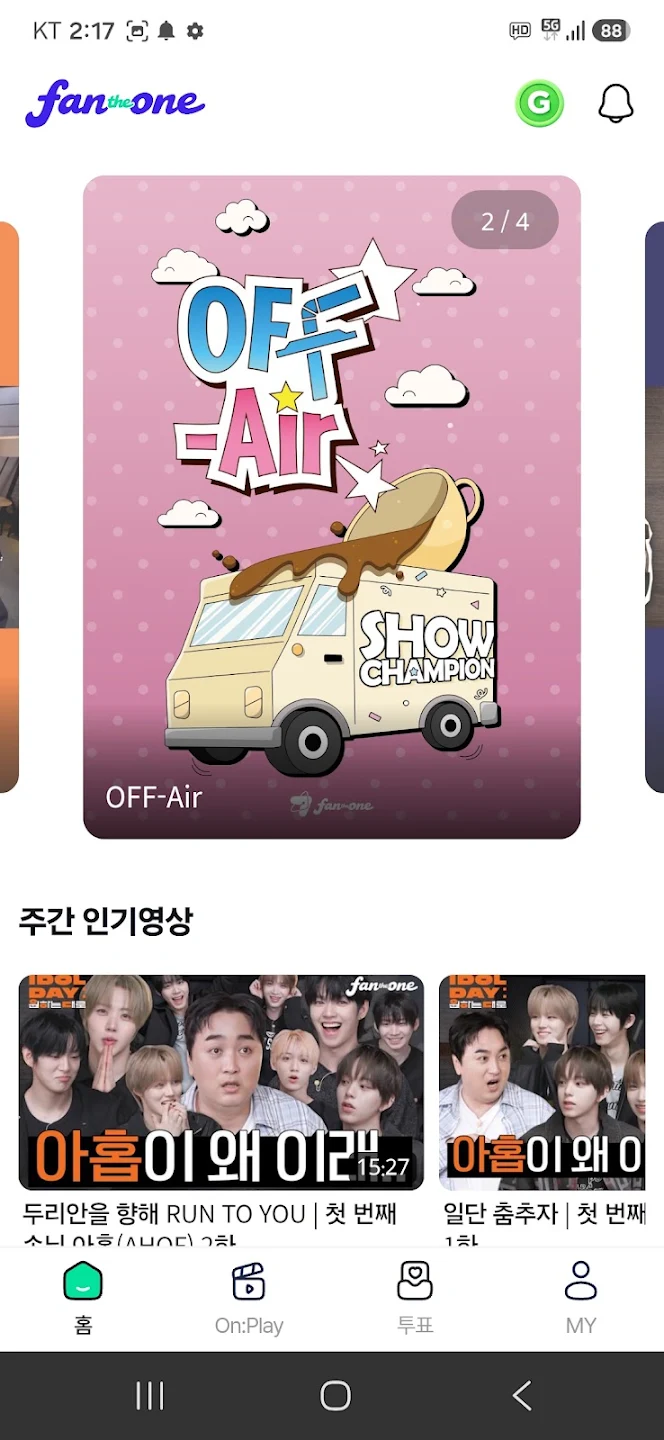Open the '일단 춤추자' video thumbnail
Viewport: 664px width, 1440px height.
pos(542,1082)
